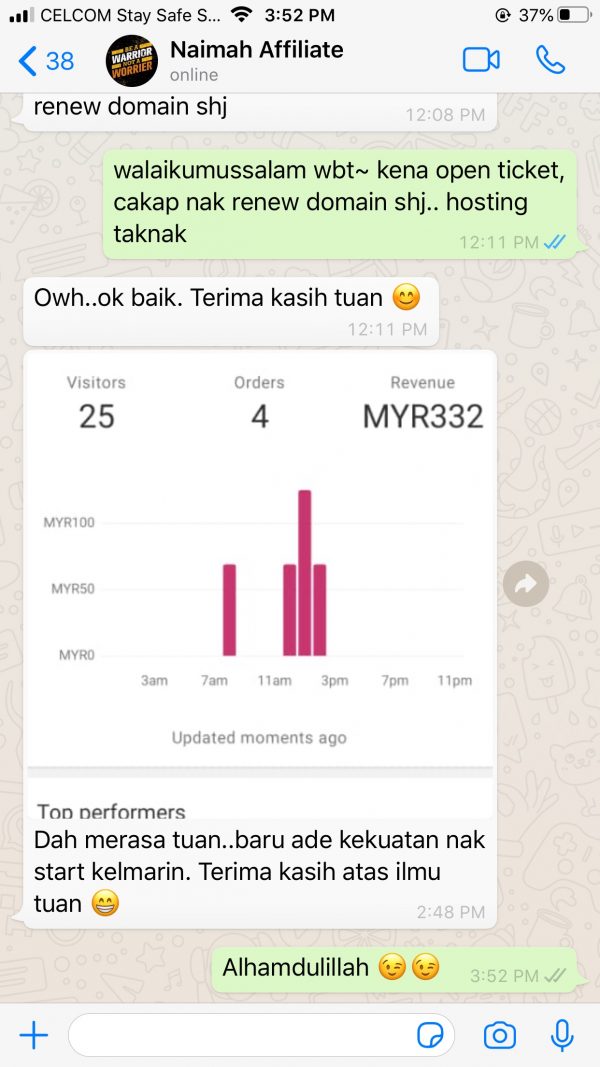Open the shared sales chart image

(x=259, y=580)
